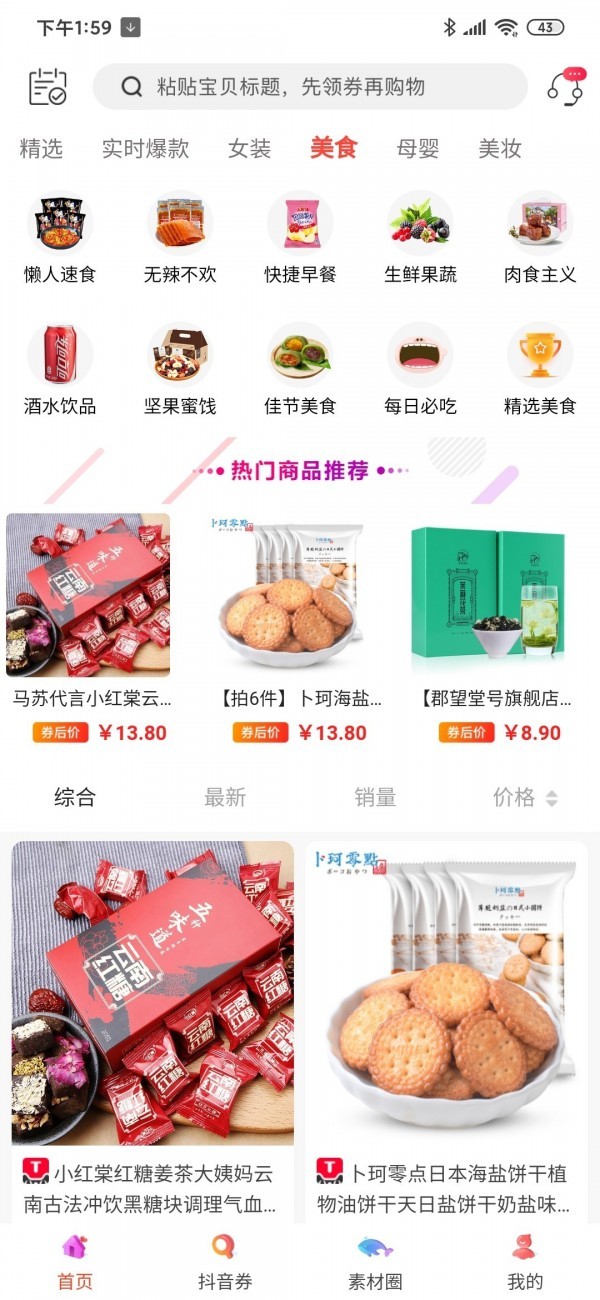The height and width of the screenshot is (1300, 600).
Task: Switch to the 实时爆款 tab
Action: pos(145,149)
